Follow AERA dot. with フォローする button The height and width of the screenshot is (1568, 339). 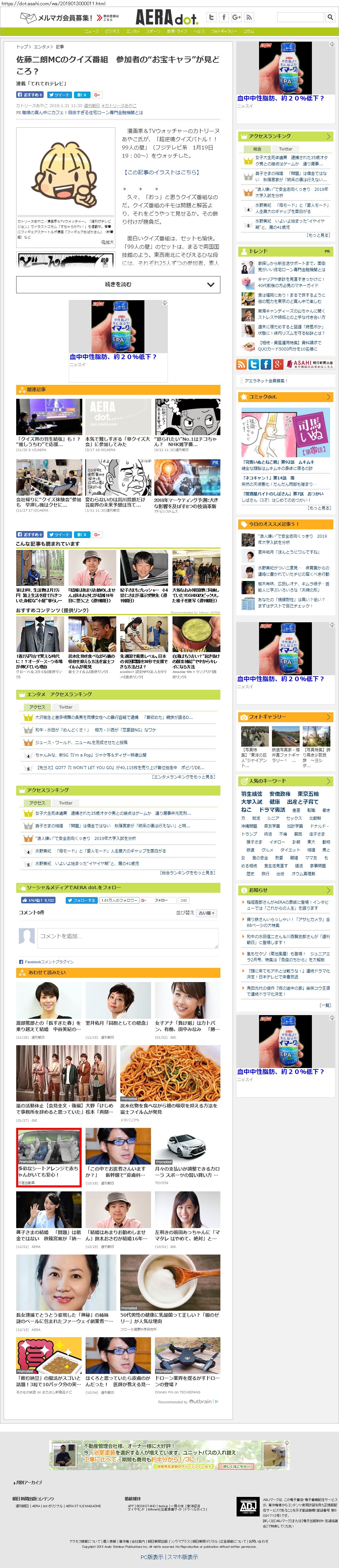point(81,900)
